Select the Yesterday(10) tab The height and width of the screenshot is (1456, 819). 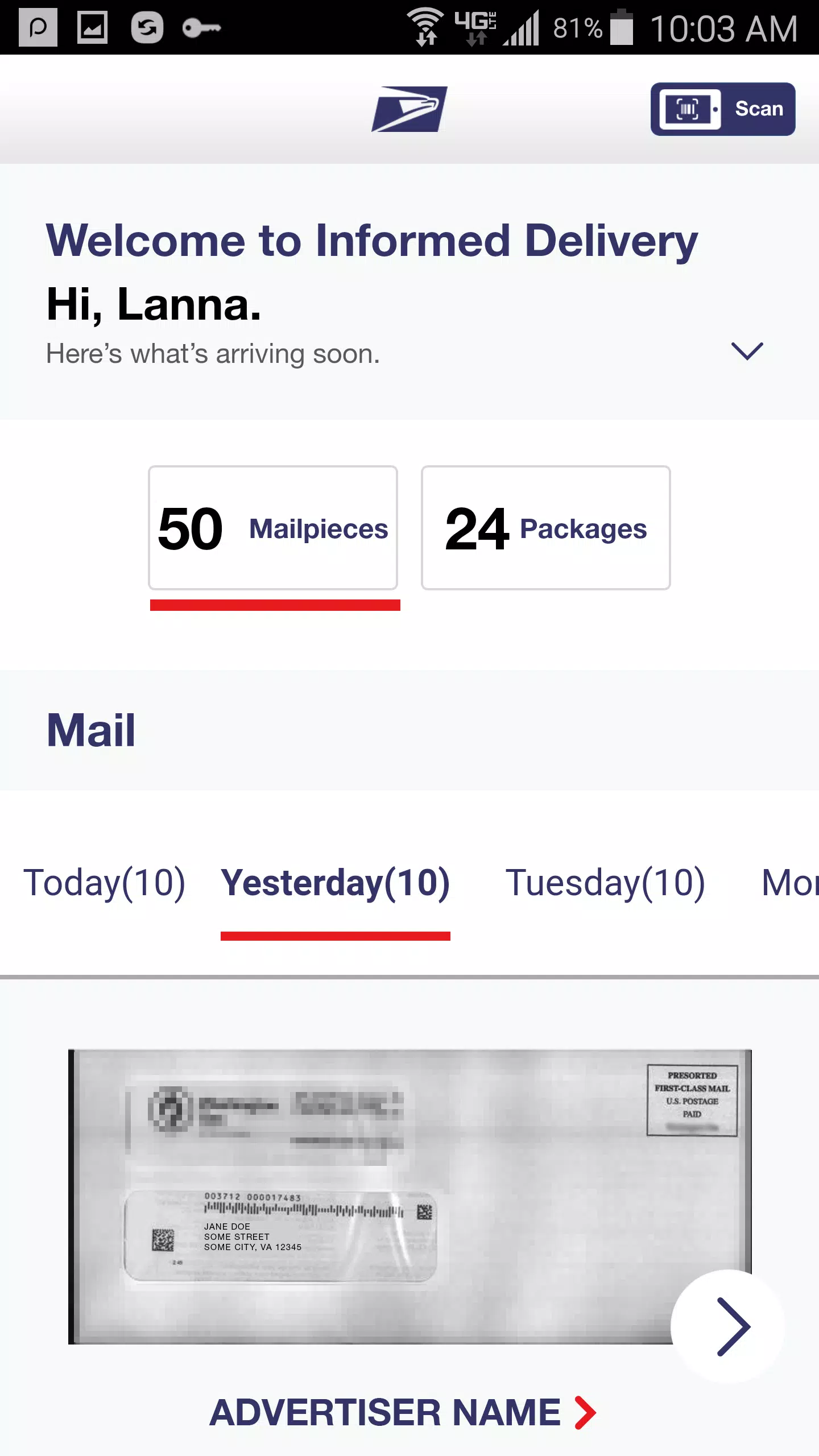point(335,882)
